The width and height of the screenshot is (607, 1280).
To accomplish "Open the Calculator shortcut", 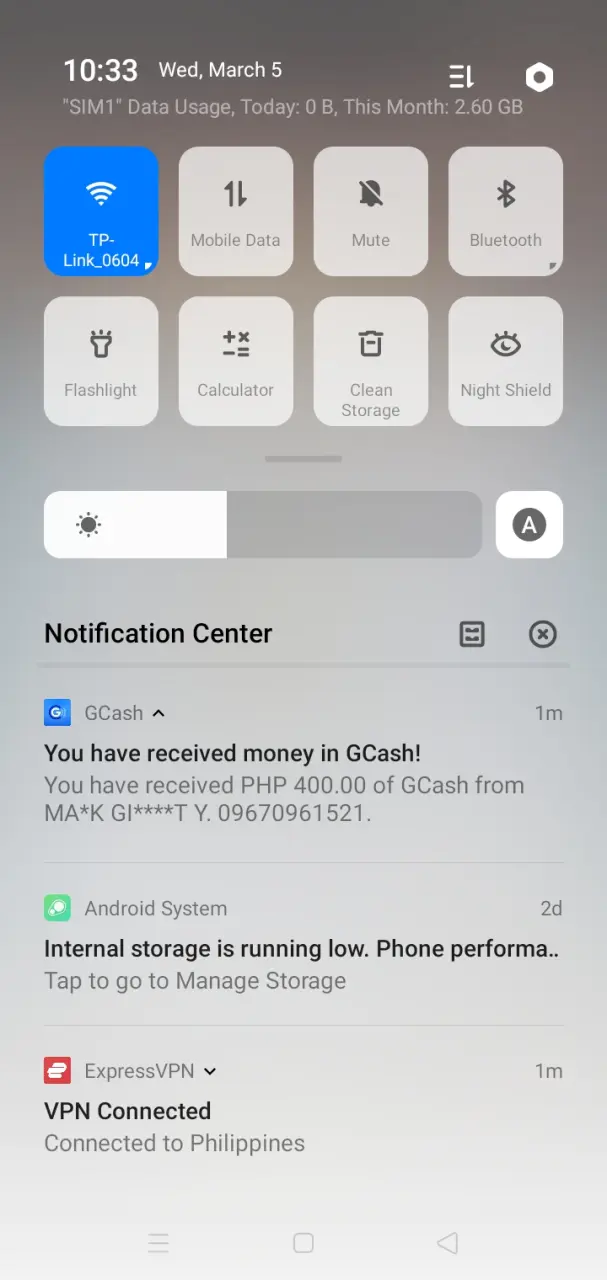I will click(236, 361).
